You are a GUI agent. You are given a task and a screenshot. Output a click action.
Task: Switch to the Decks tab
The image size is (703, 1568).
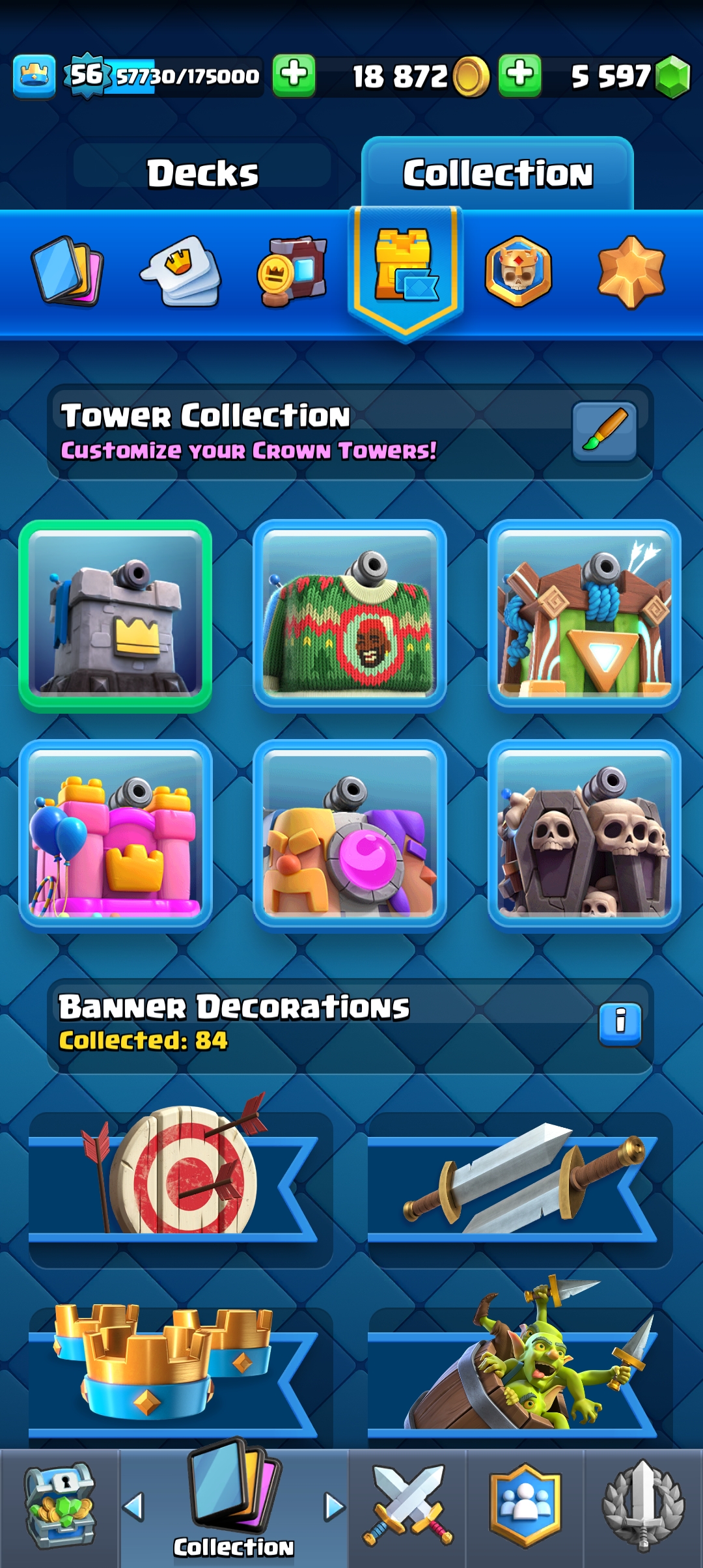(202, 173)
